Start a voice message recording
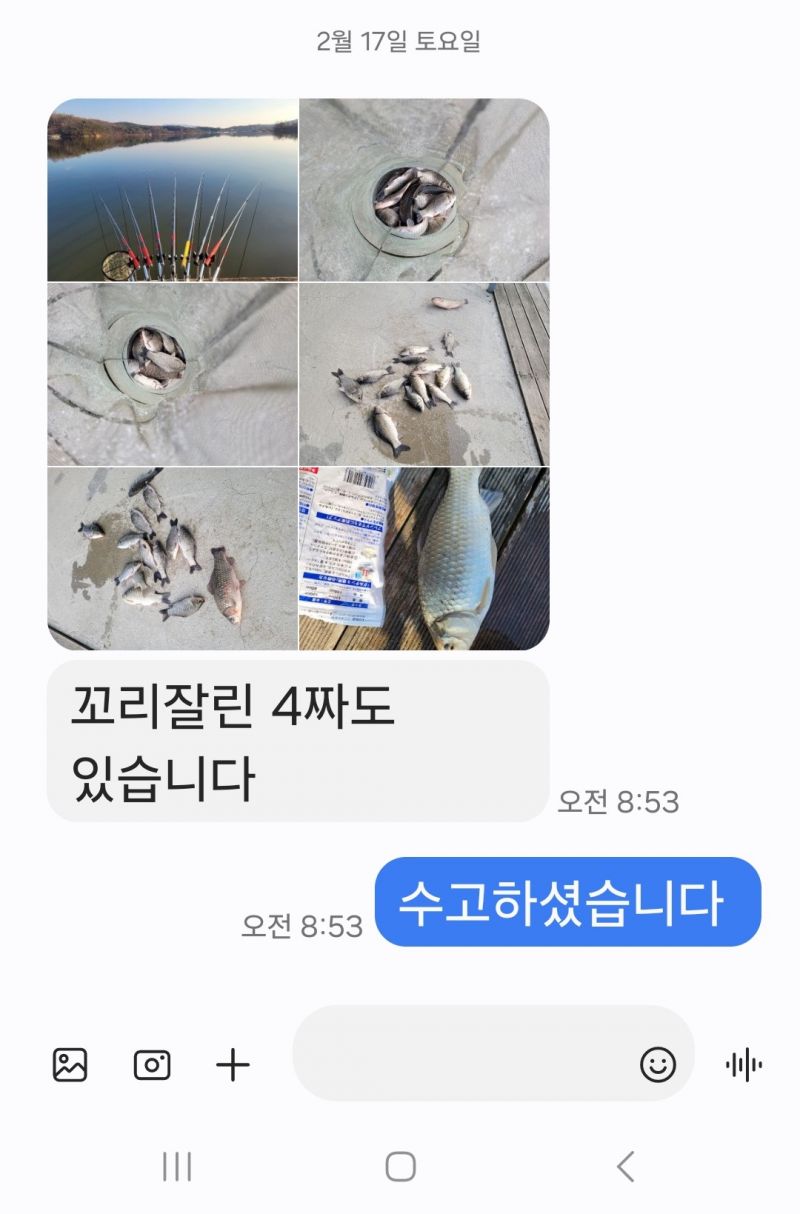 pyautogui.click(x=743, y=1065)
